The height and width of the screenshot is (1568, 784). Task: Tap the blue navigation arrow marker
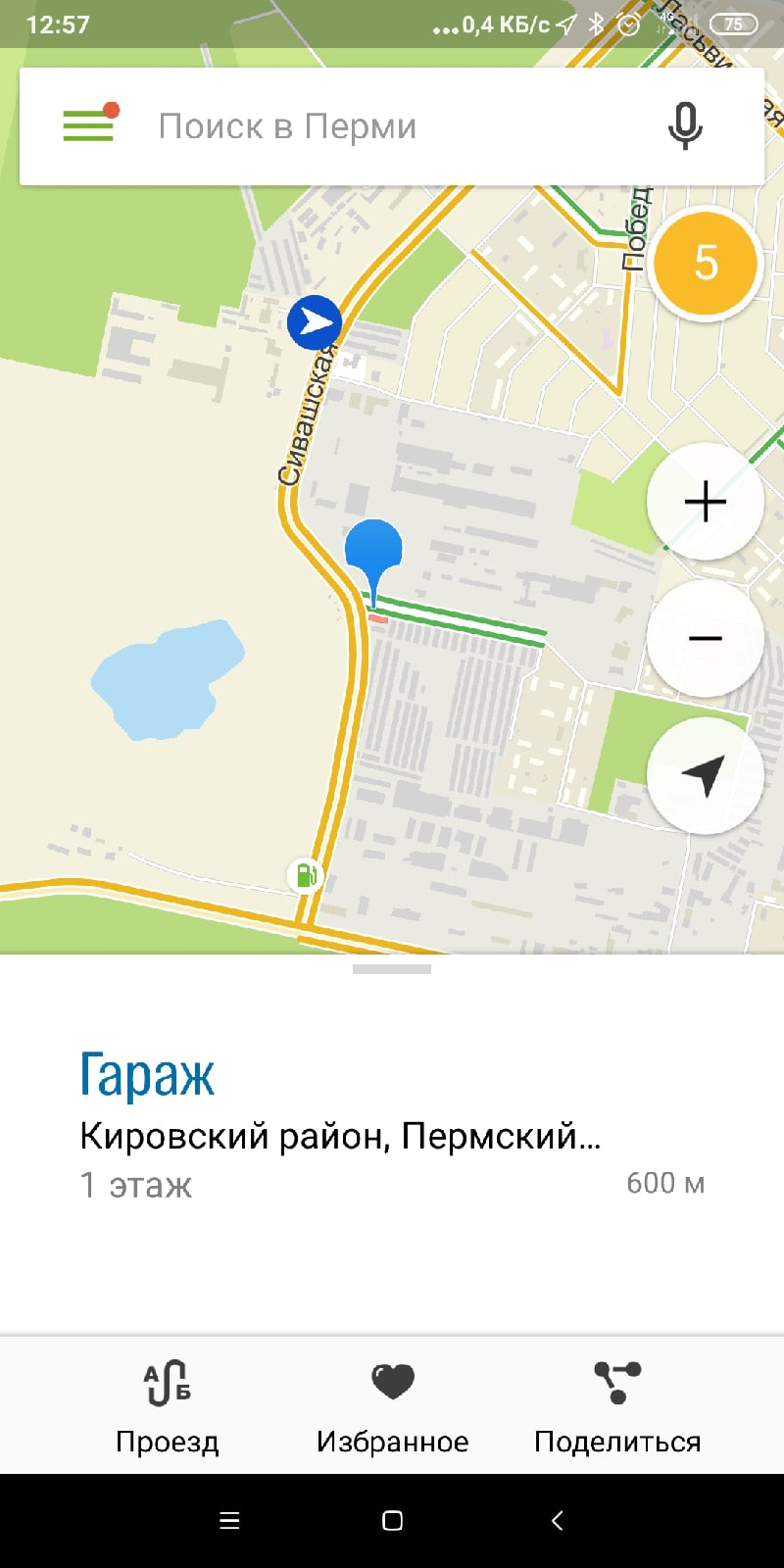315,321
